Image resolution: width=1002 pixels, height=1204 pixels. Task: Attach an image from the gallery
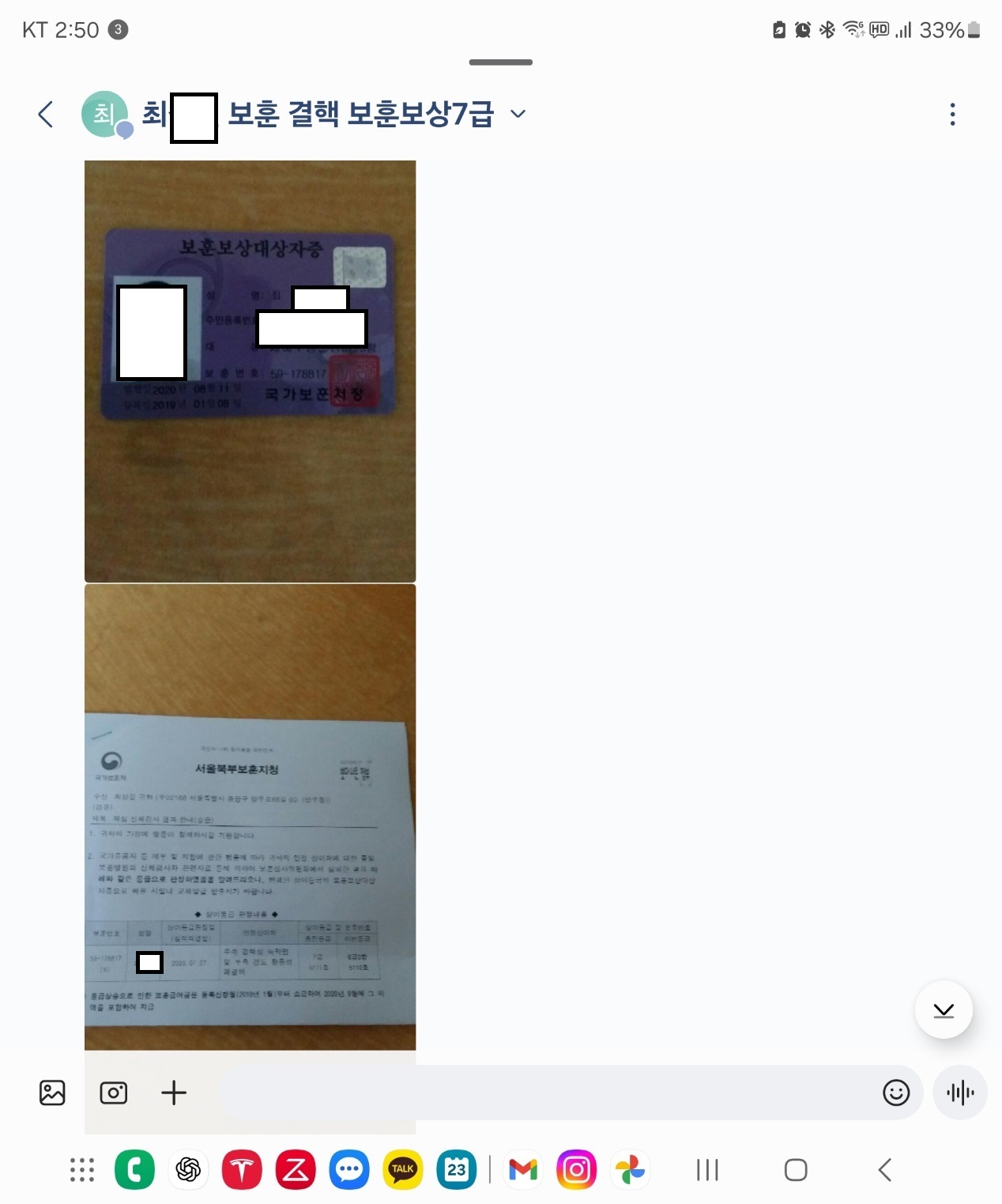pyautogui.click(x=52, y=1093)
